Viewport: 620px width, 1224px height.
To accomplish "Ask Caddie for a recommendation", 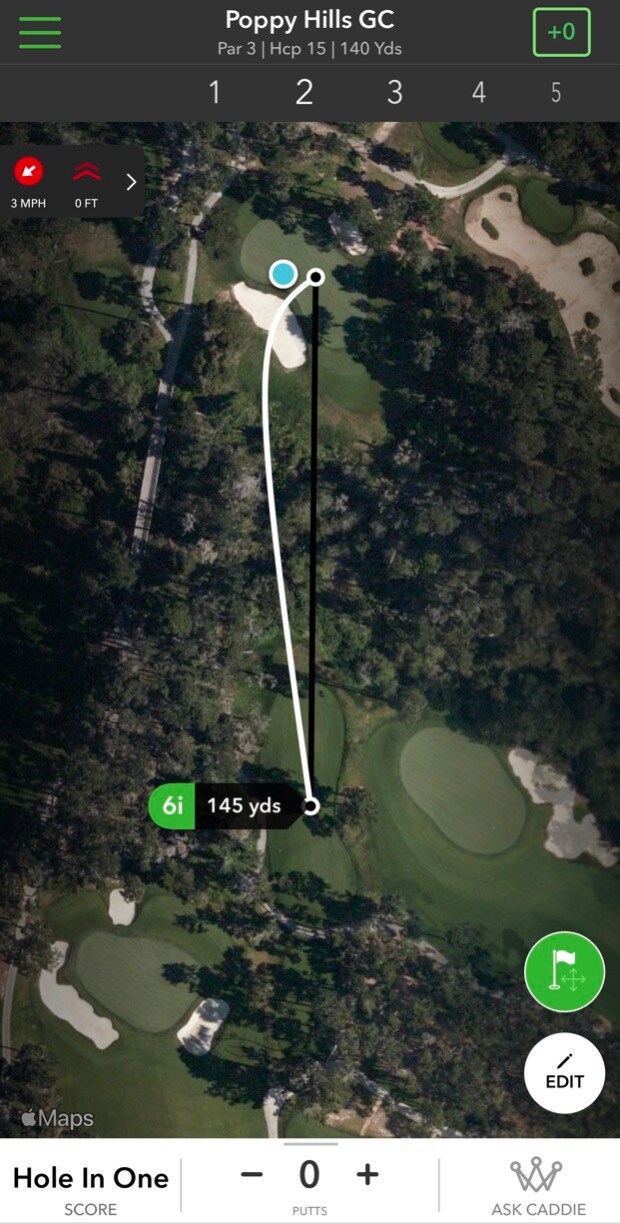I will [x=538, y=1186].
